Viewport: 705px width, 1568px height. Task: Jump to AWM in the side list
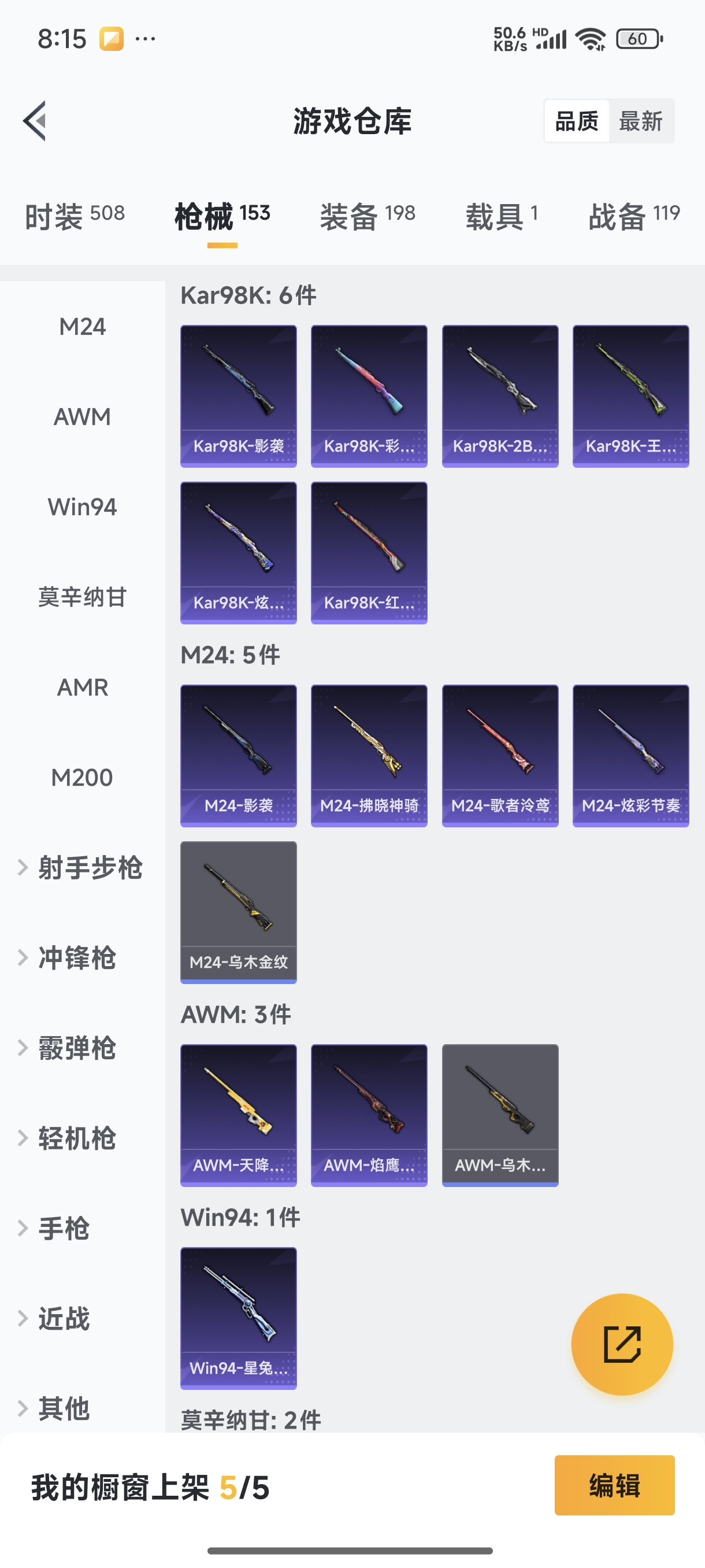click(x=82, y=417)
